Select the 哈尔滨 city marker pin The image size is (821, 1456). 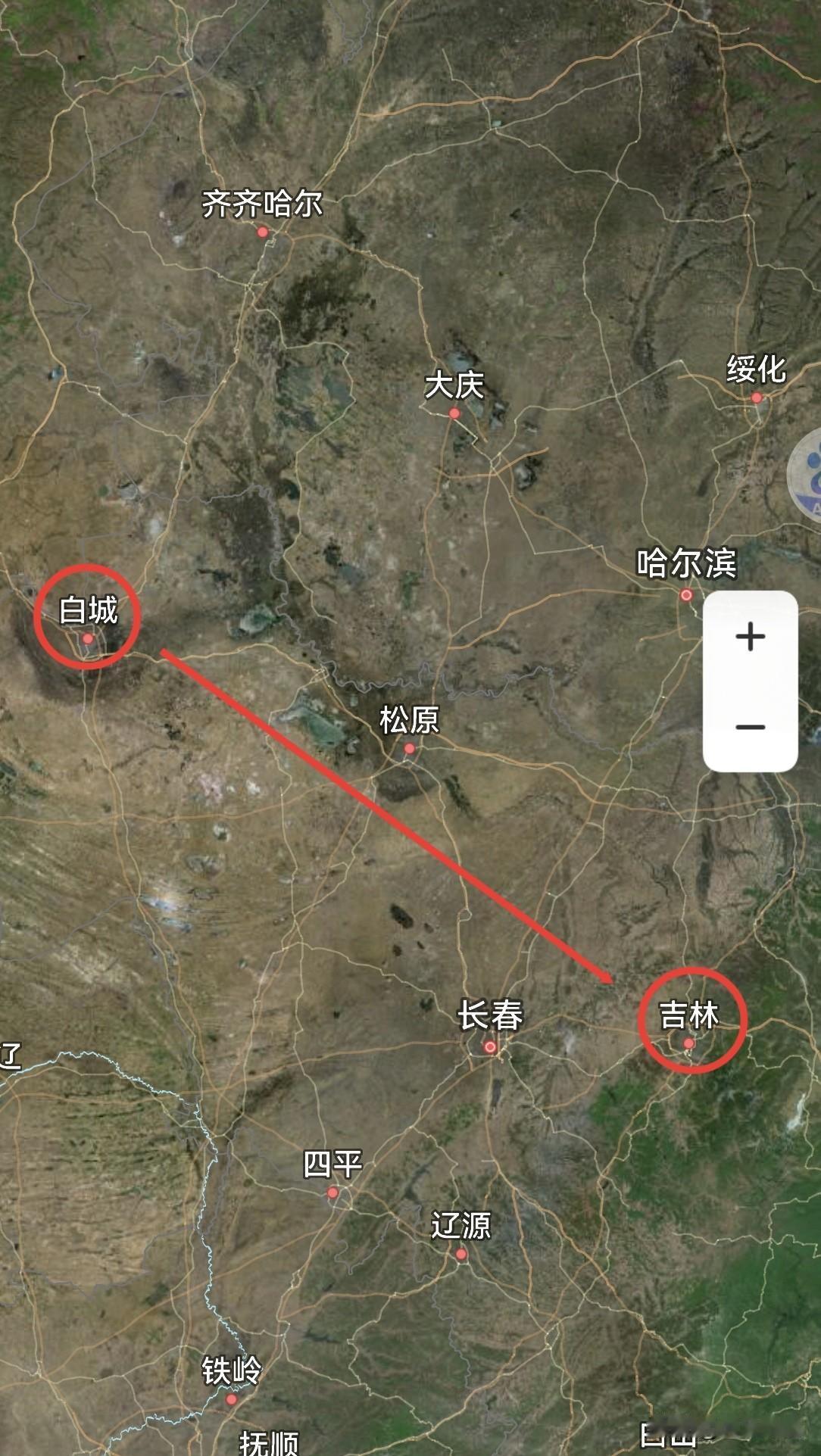coord(685,596)
